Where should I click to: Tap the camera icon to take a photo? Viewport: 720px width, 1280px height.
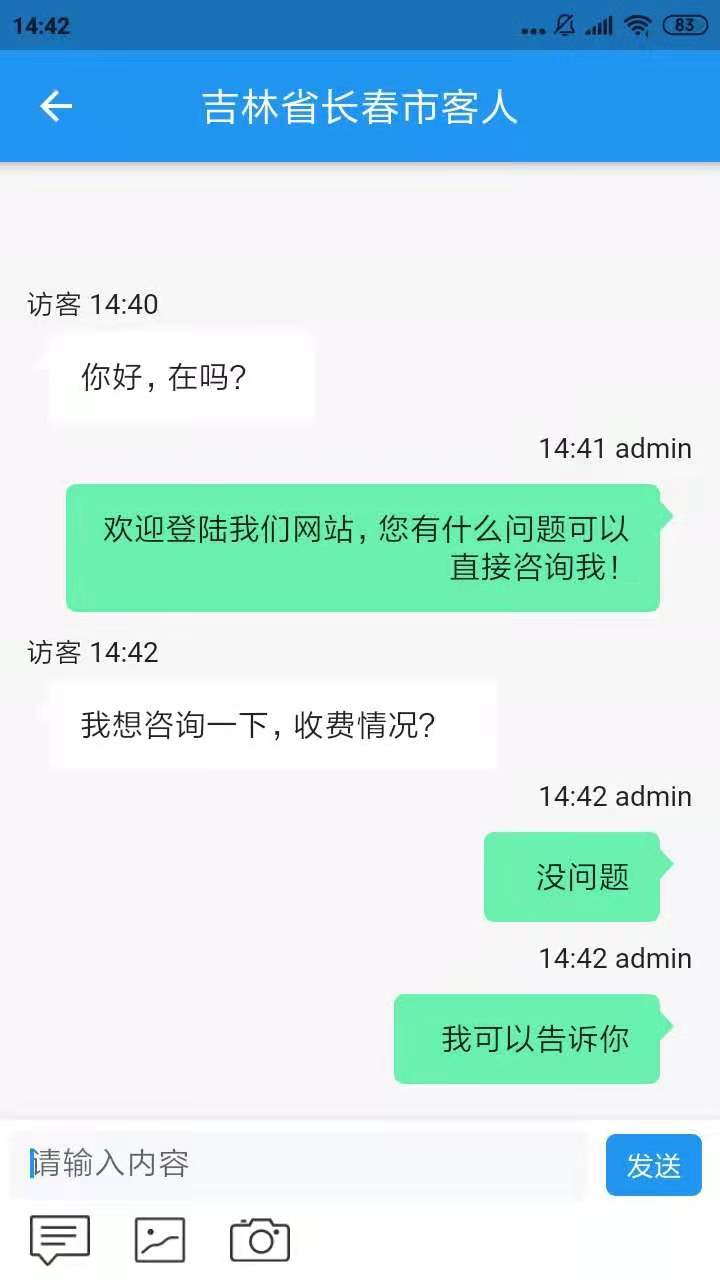(x=258, y=1238)
